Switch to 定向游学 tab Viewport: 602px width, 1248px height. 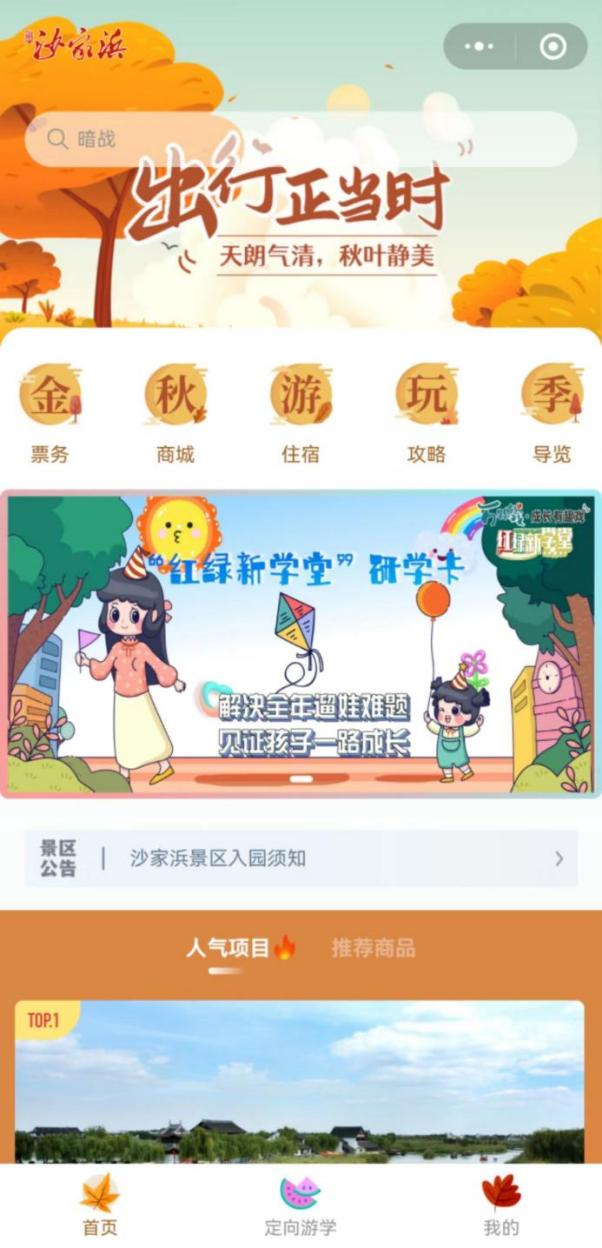tap(300, 1206)
